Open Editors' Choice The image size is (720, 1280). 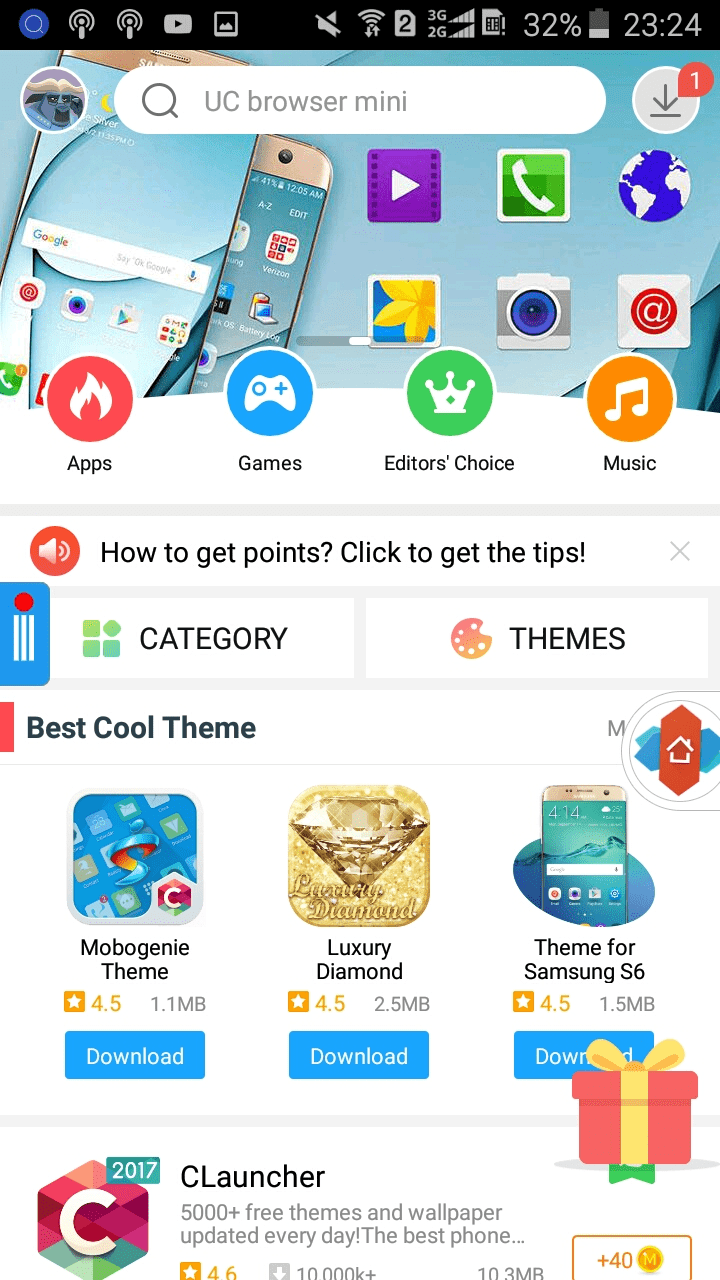(449, 400)
